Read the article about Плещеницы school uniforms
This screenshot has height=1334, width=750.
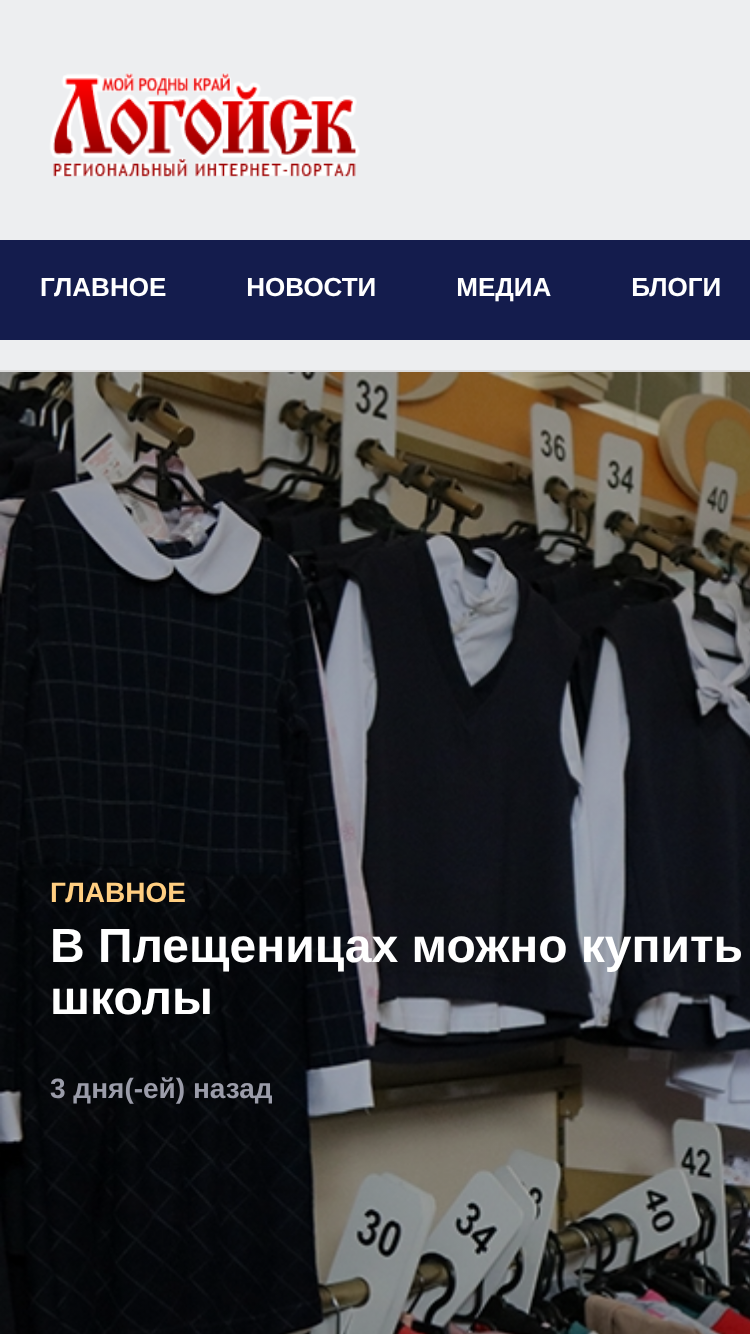point(398,972)
